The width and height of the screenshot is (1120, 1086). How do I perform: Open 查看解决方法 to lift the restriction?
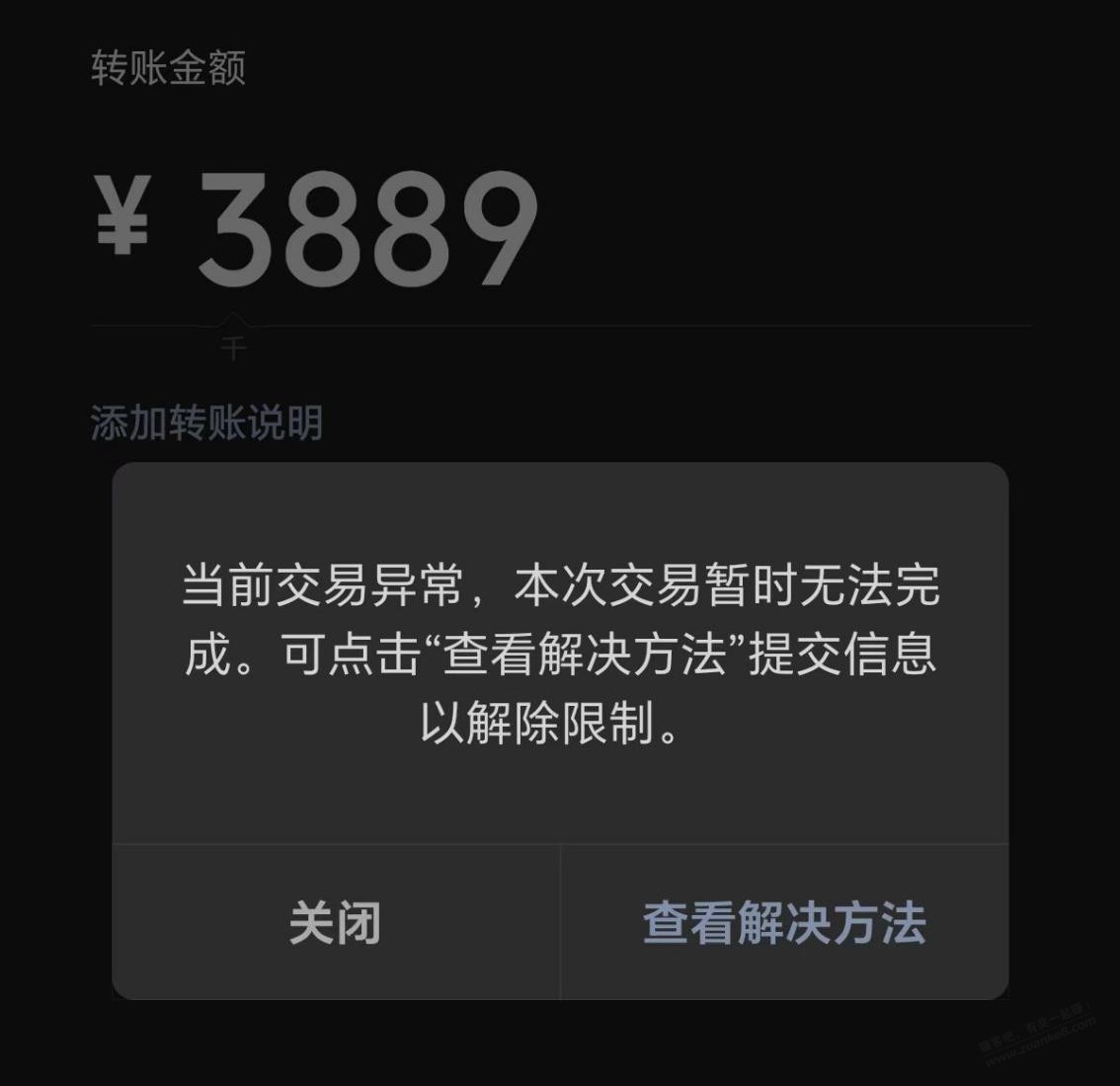(x=784, y=923)
